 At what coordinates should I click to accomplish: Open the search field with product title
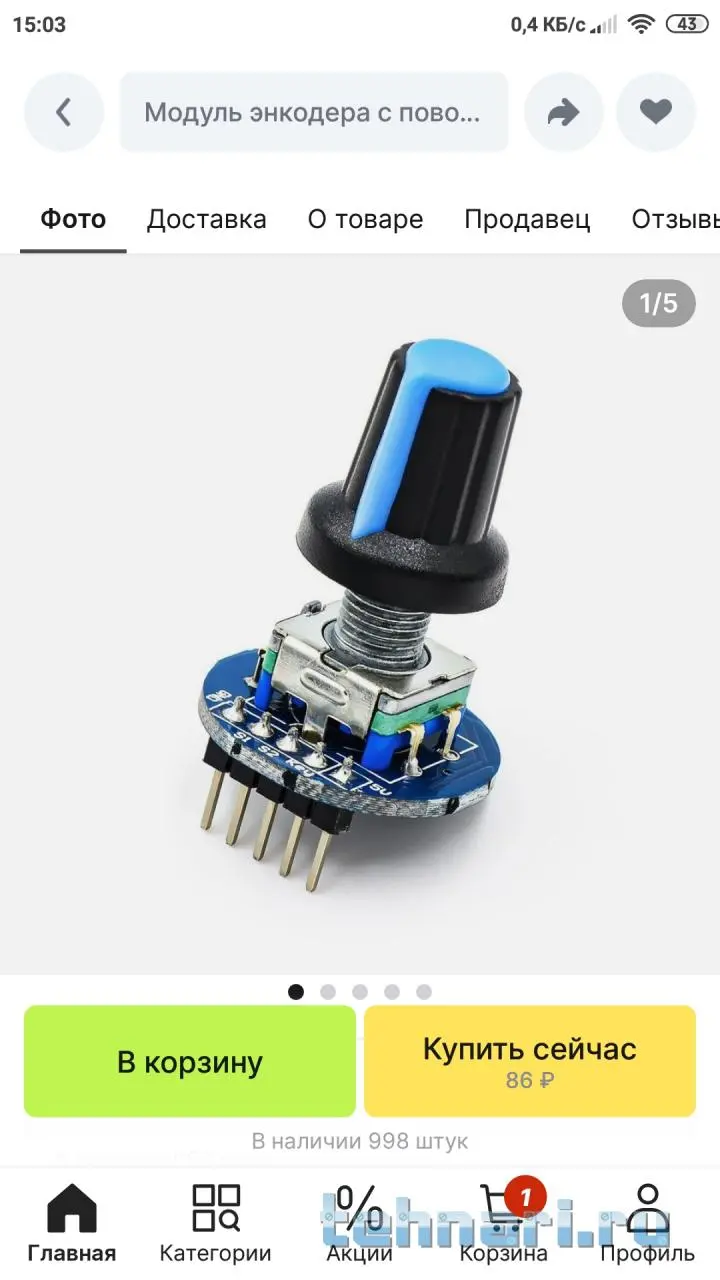tap(313, 112)
